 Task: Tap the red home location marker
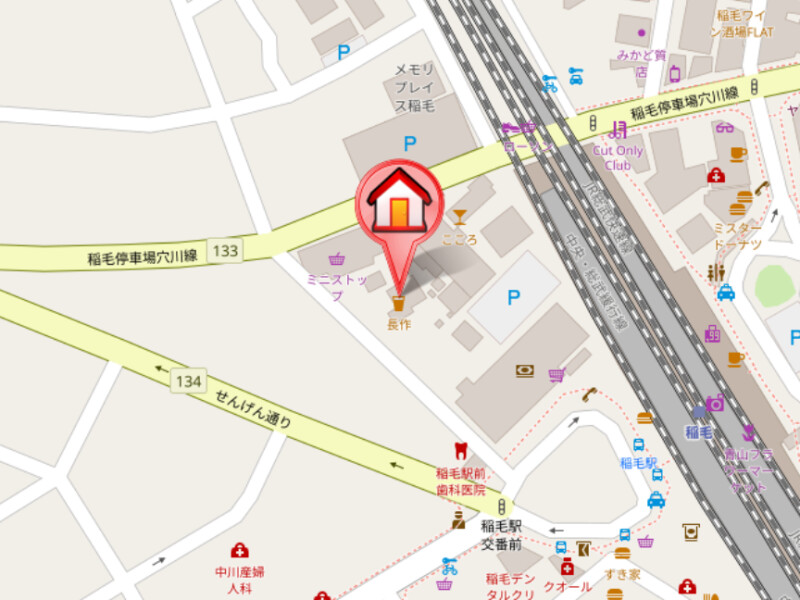tap(399, 206)
